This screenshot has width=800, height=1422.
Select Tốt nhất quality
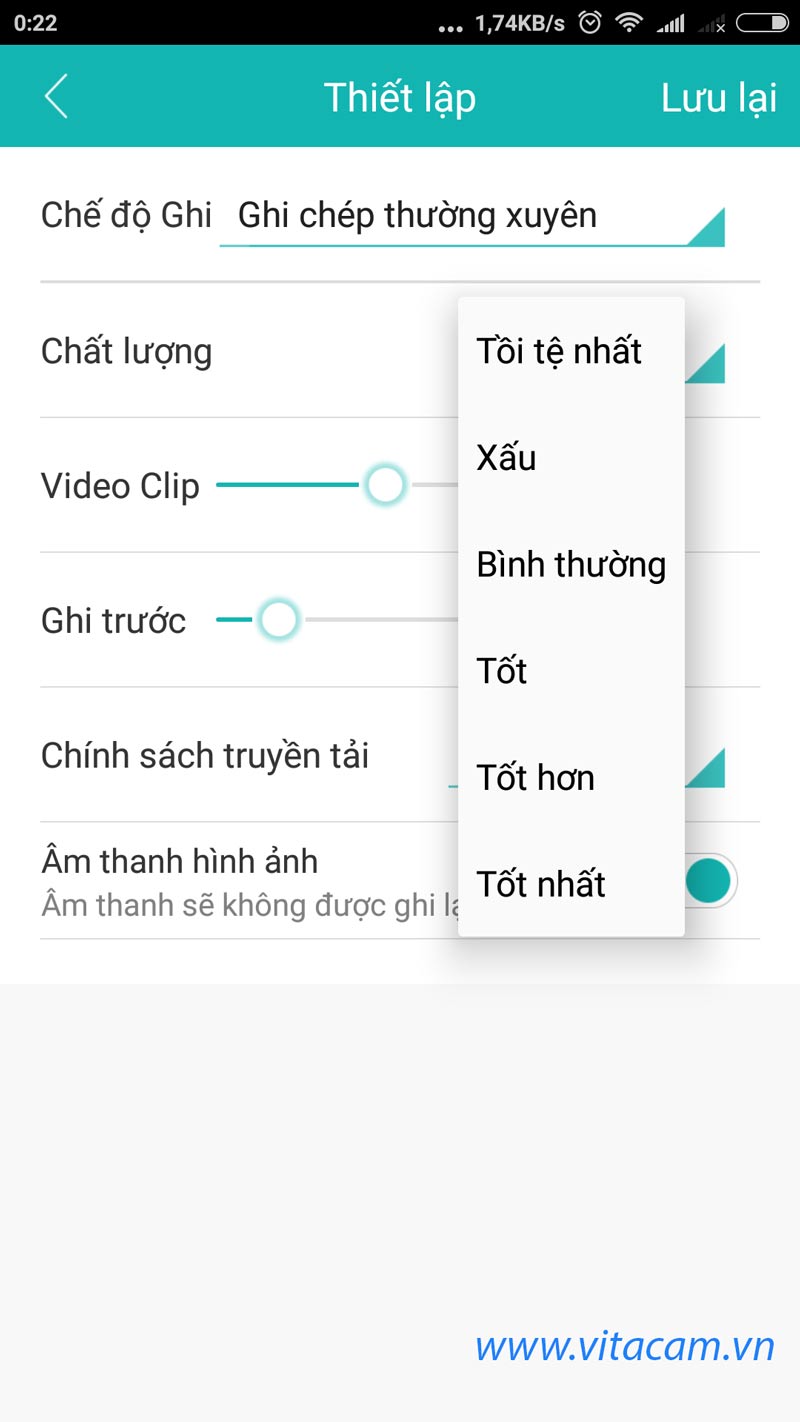pos(571,884)
